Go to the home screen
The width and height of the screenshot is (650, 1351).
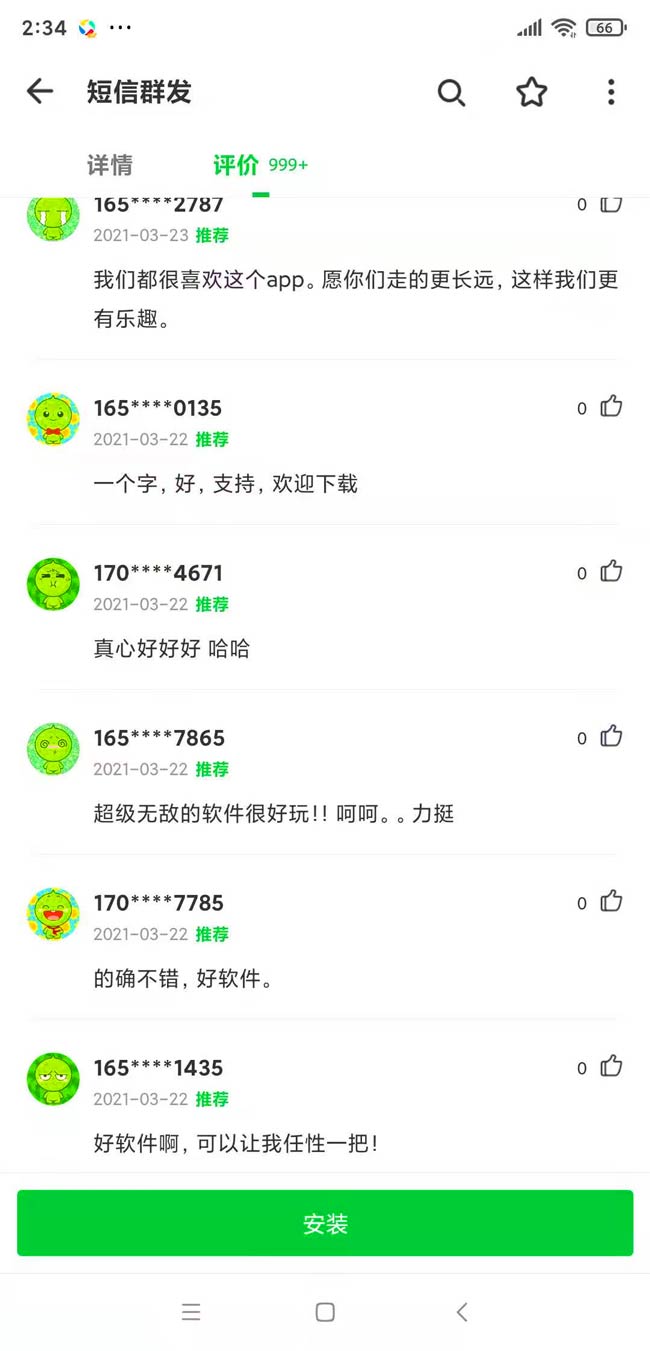coord(325,1312)
